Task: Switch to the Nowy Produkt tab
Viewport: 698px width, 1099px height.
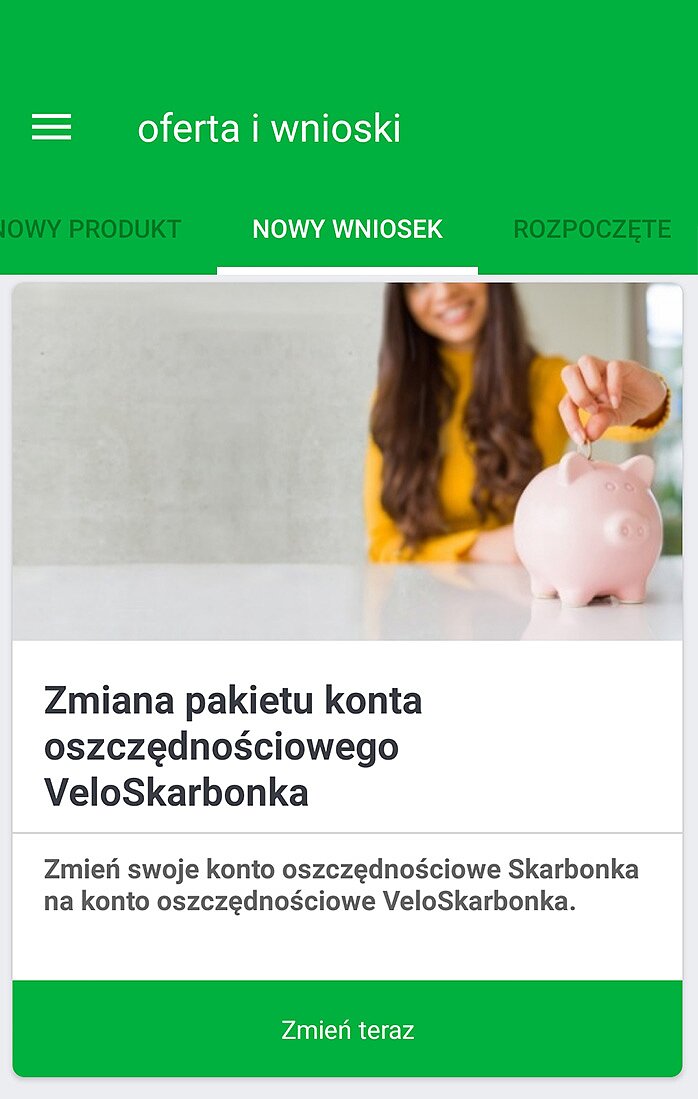Action: pos(92,229)
